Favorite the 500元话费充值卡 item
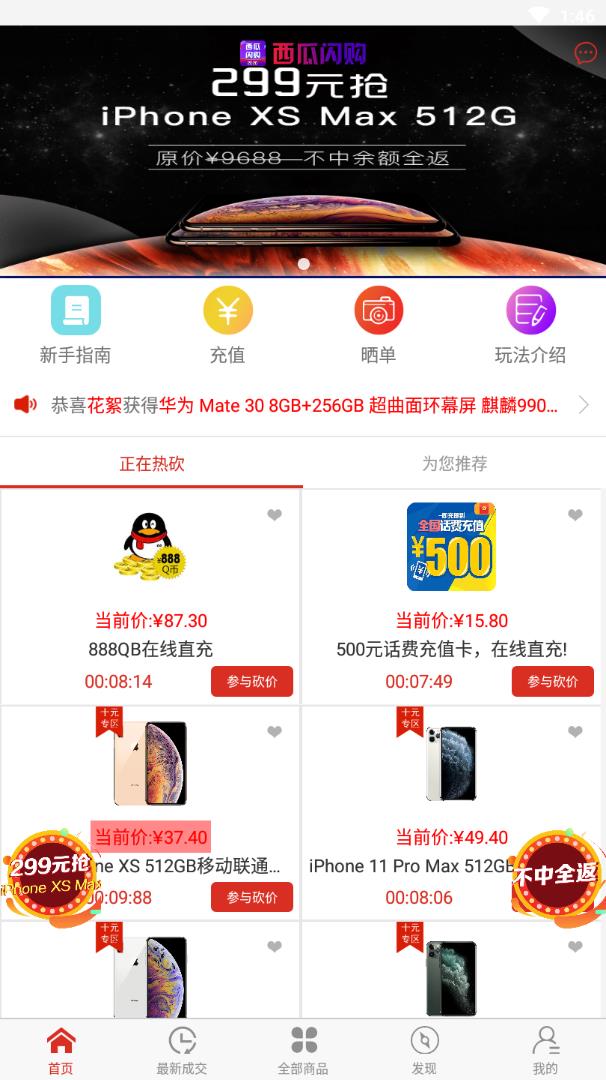This screenshot has width=606, height=1080. point(575,515)
